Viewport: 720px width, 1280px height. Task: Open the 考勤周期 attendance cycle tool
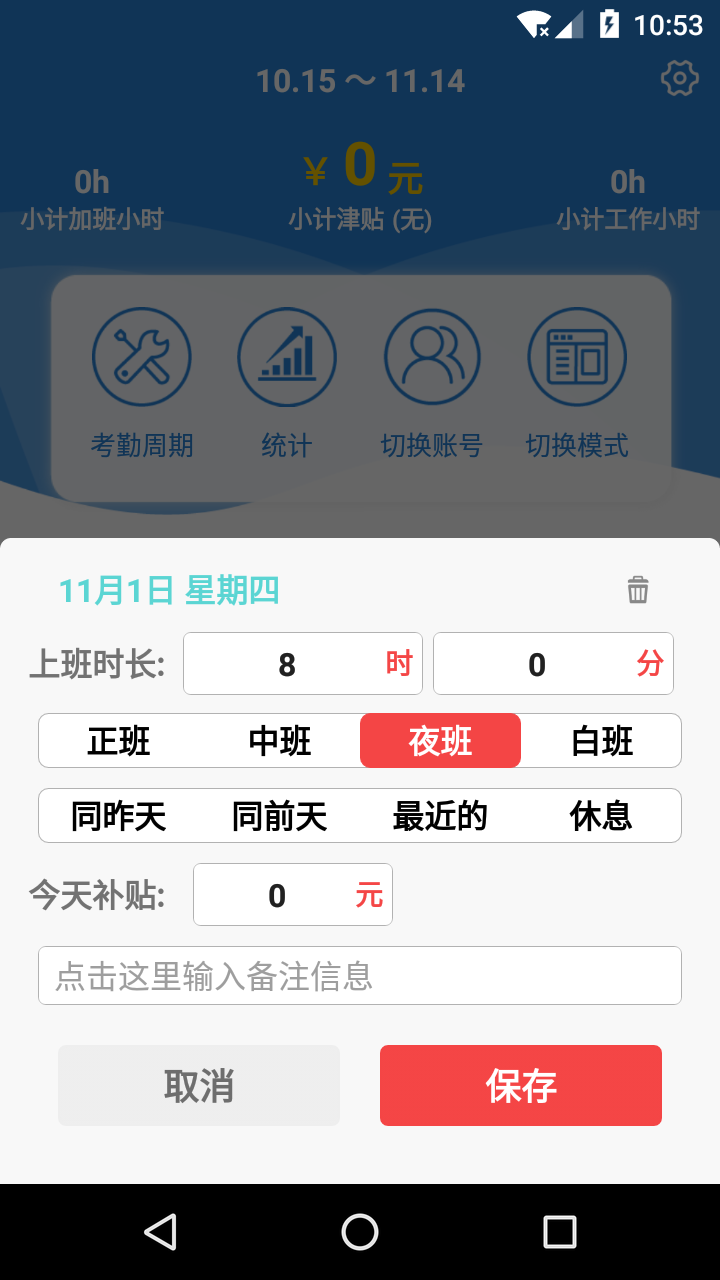point(140,380)
